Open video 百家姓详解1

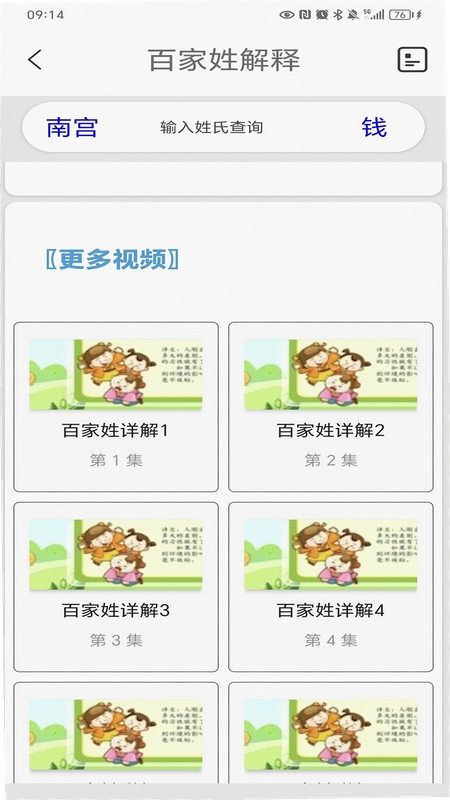point(116,407)
